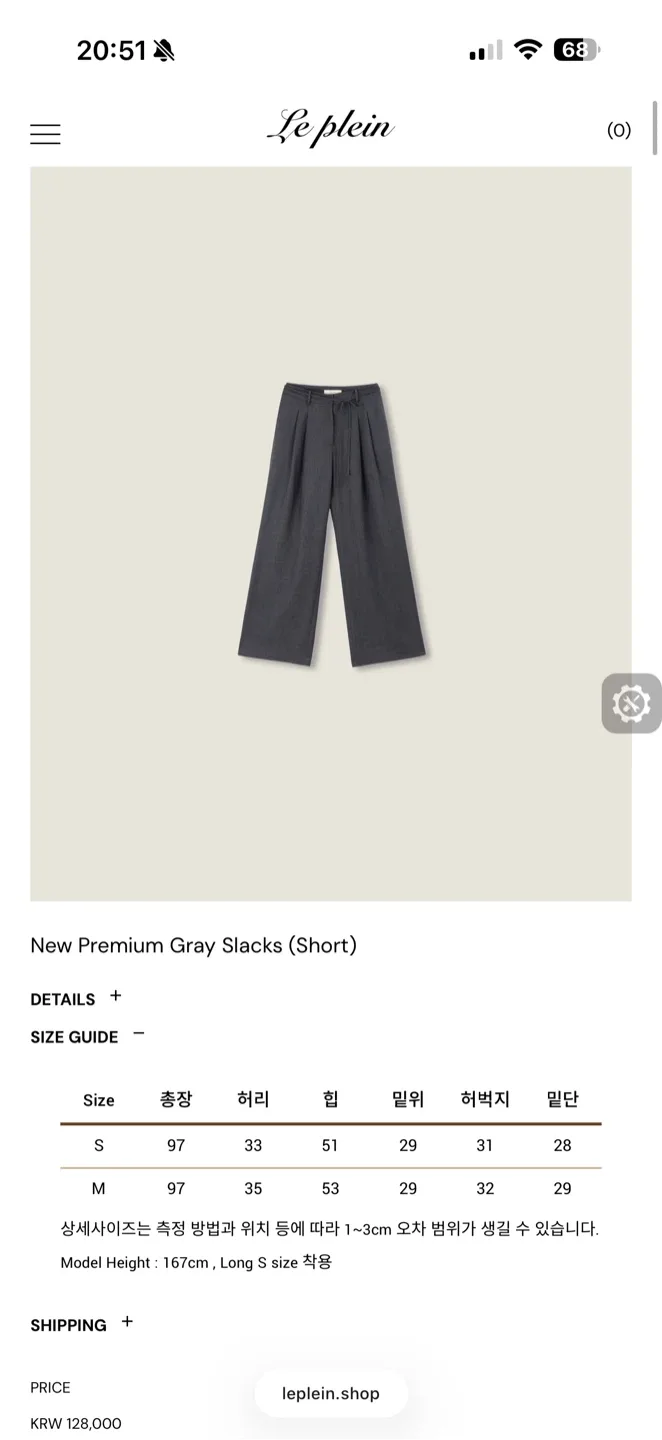Tap the leplein.shop address pill
662x1440 pixels.
pos(331,1393)
